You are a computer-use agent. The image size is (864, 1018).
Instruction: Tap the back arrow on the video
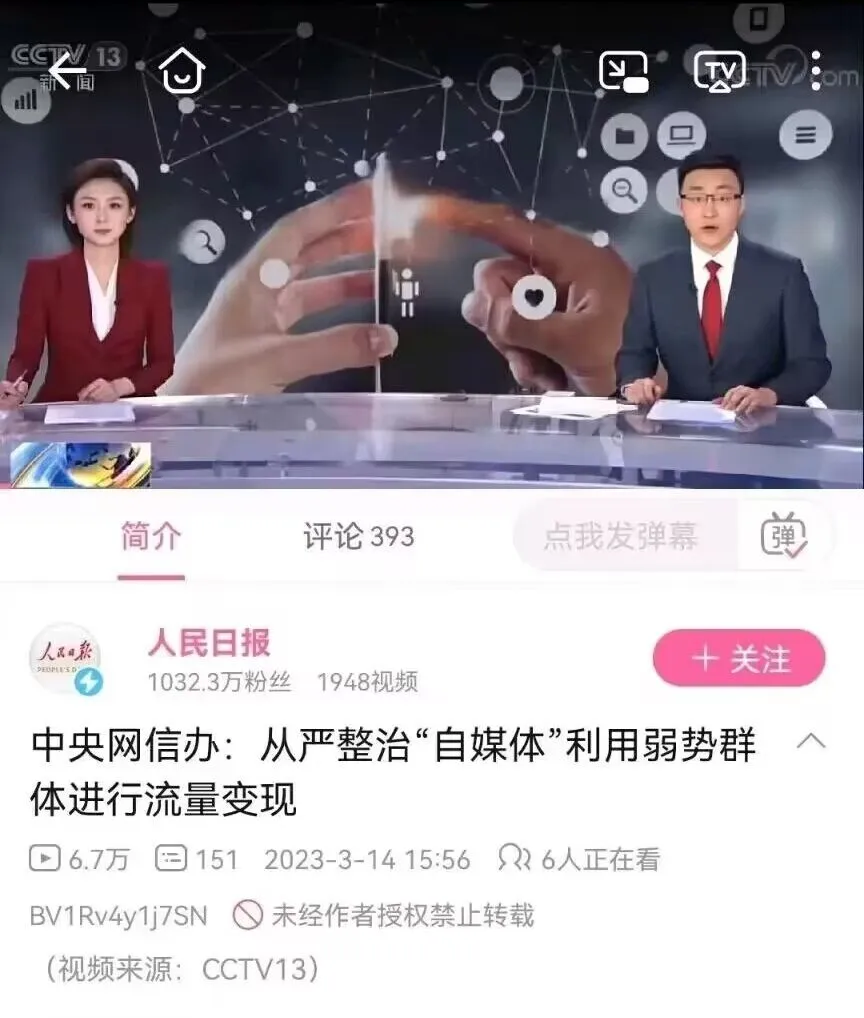tap(67, 71)
